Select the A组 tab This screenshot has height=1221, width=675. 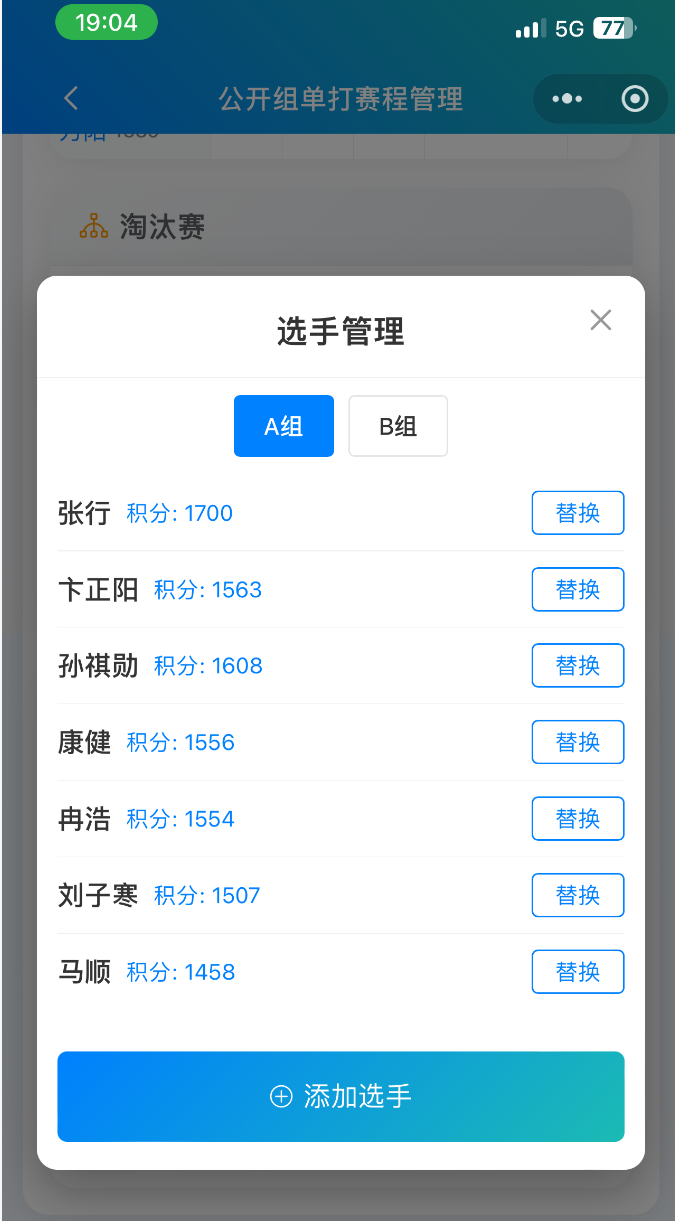[284, 427]
